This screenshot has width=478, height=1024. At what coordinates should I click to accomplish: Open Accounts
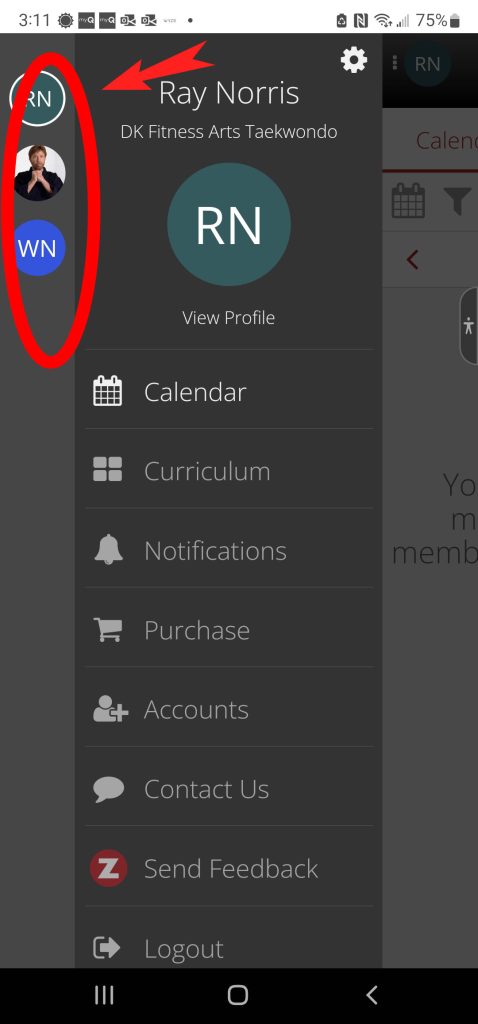click(229, 710)
